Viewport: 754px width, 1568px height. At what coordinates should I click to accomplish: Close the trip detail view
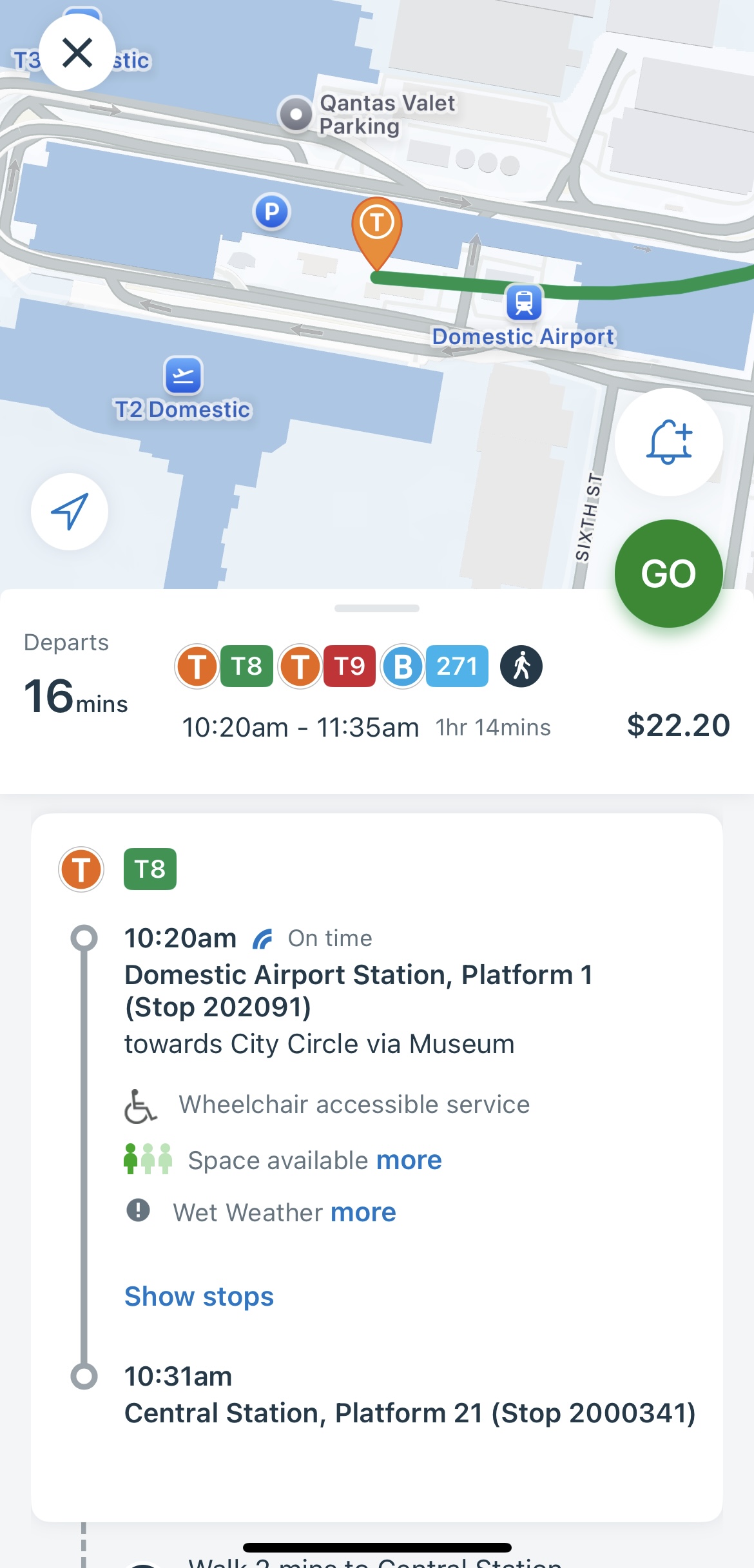pos(77,52)
